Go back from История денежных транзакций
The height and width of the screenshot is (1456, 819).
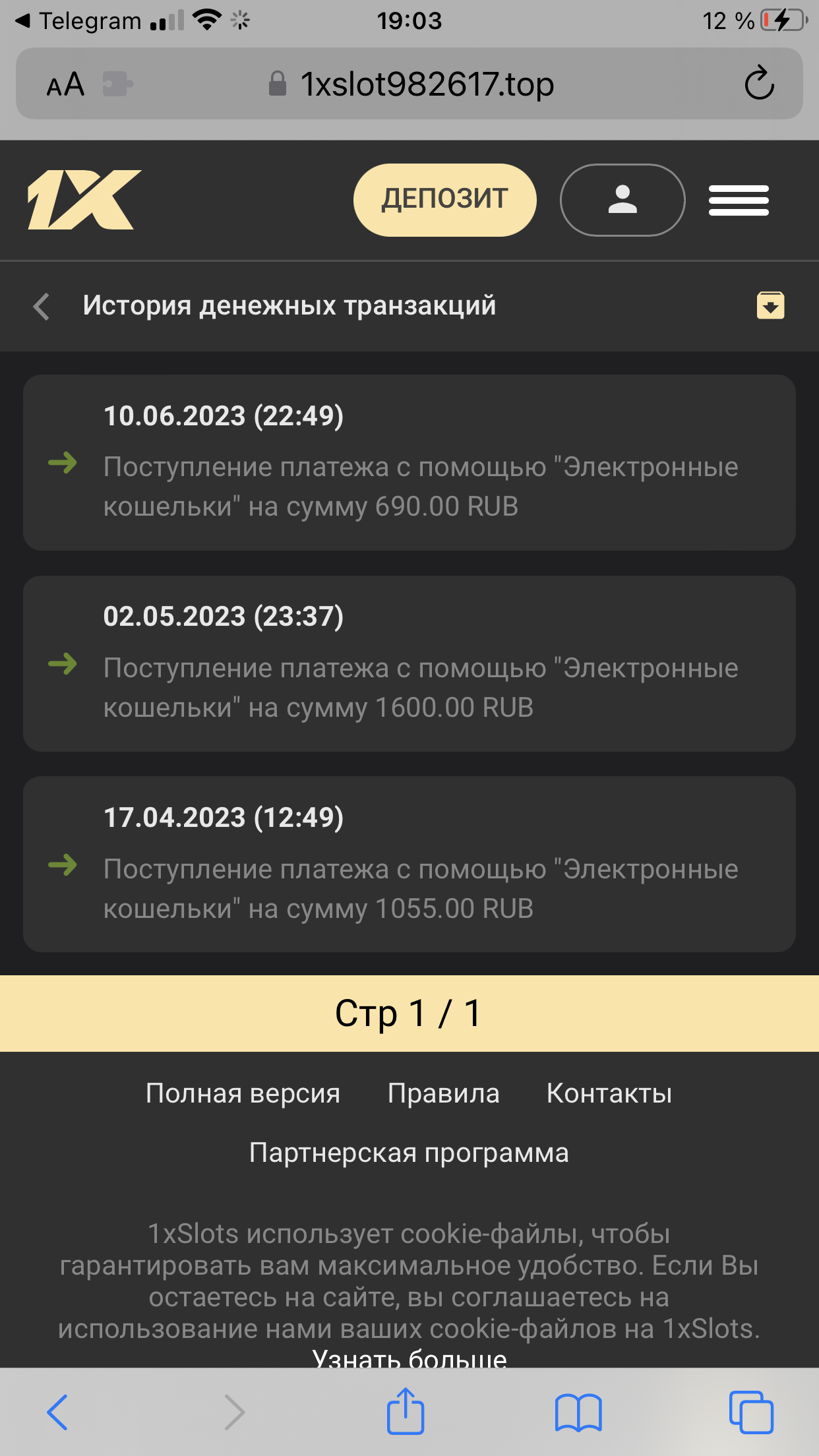[x=42, y=307]
